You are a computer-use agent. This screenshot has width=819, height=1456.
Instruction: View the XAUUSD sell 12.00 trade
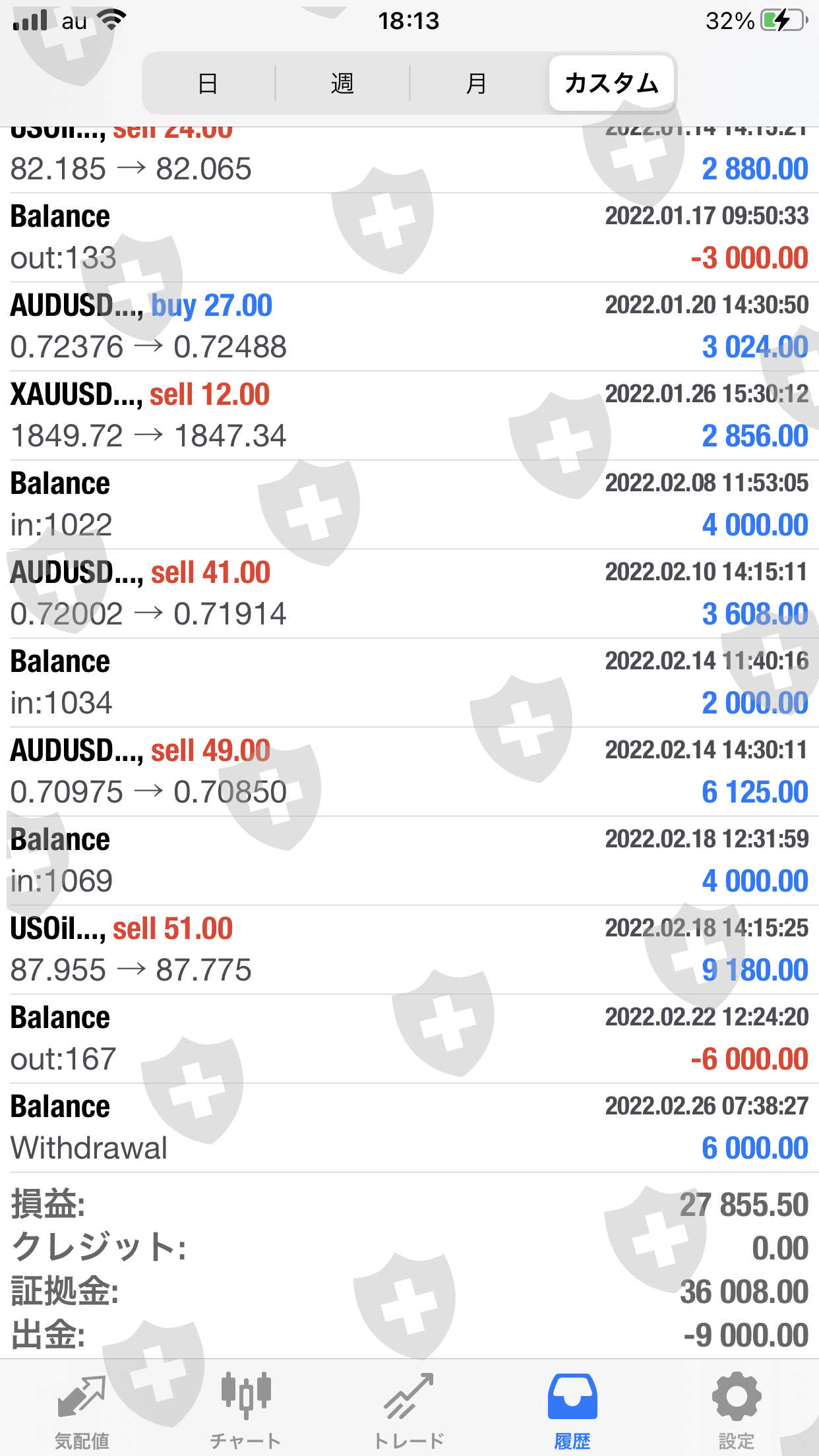(x=409, y=415)
